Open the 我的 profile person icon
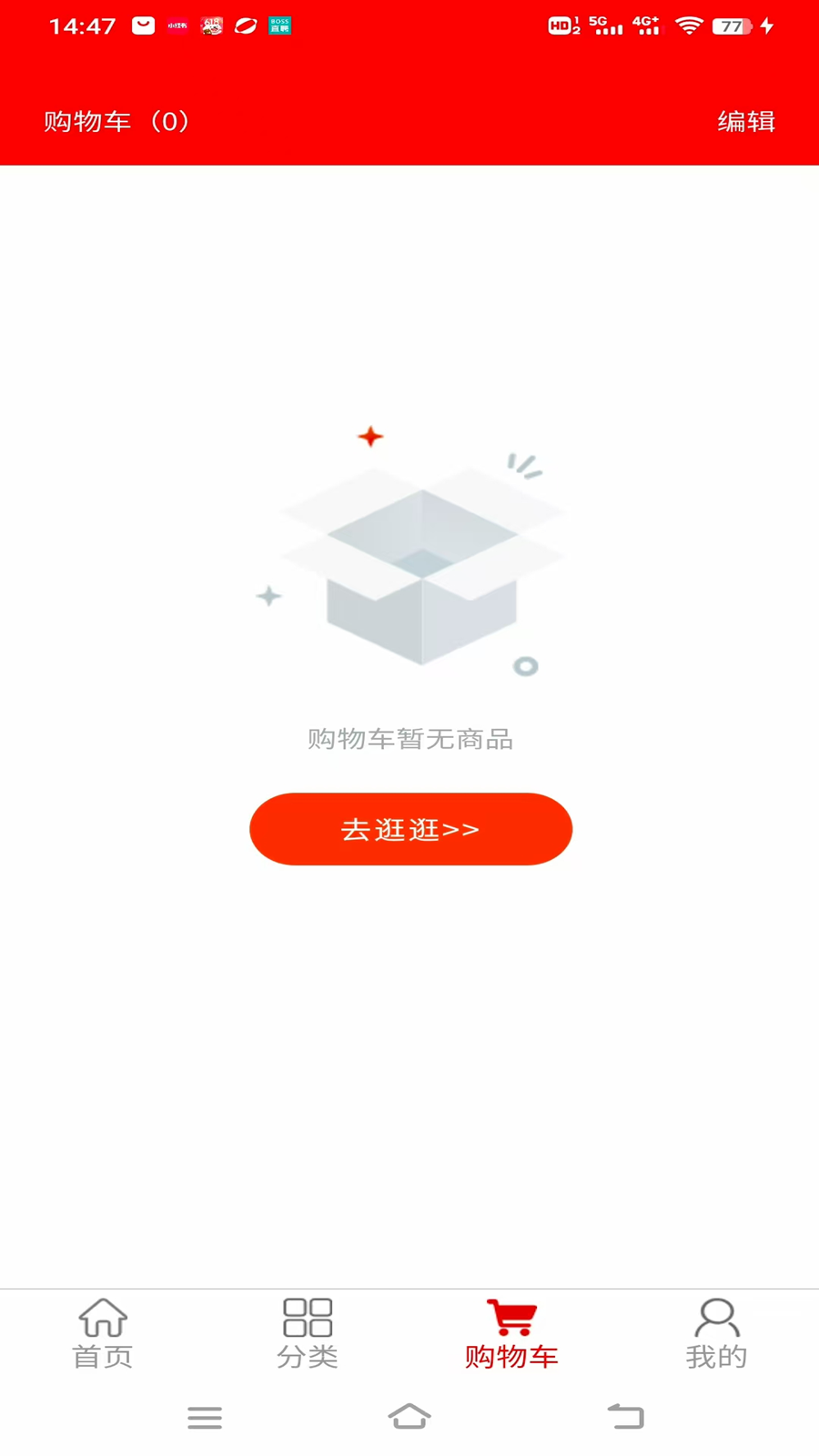 point(718,1318)
